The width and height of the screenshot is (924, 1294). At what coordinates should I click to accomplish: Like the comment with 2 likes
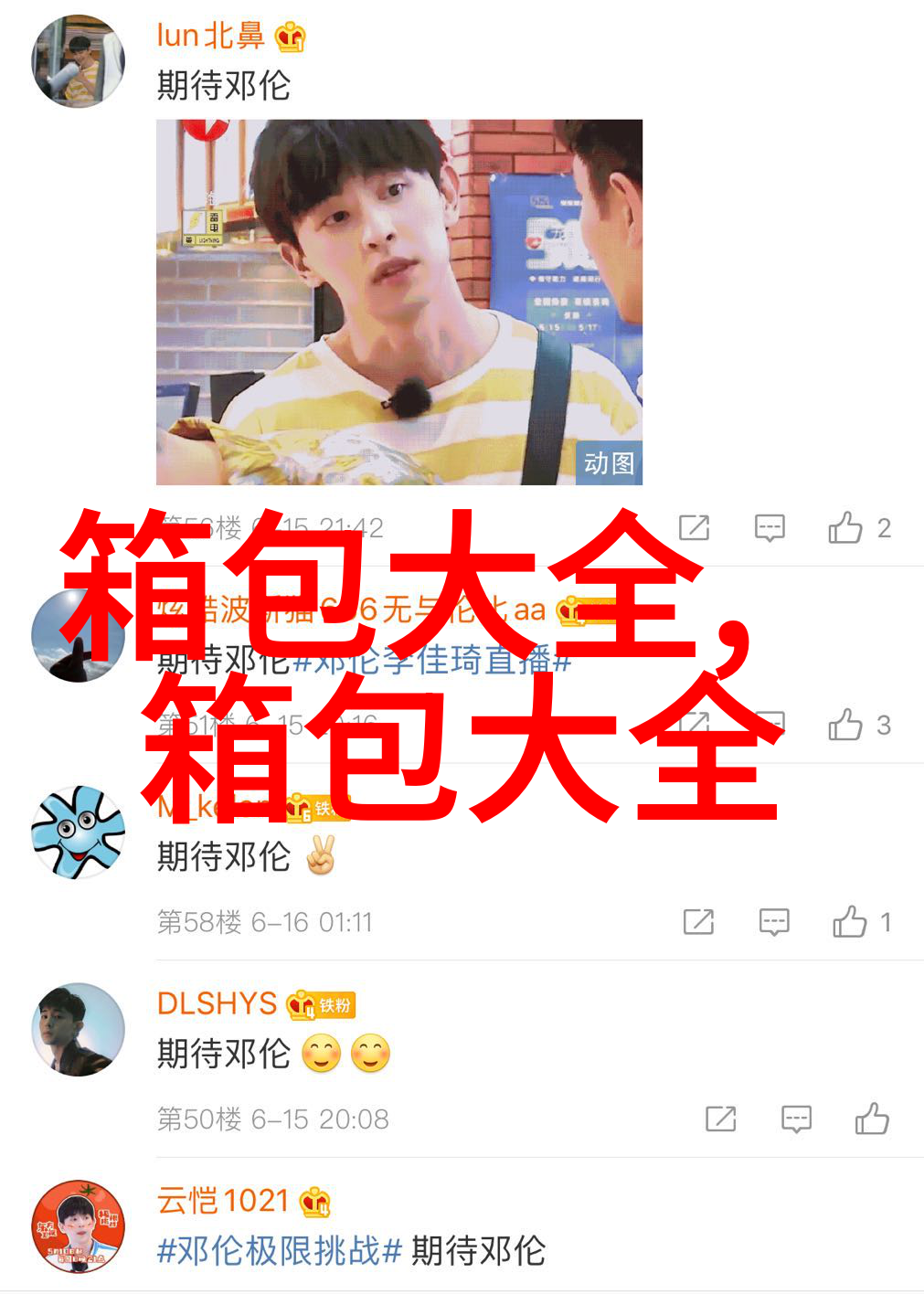[845, 527]
